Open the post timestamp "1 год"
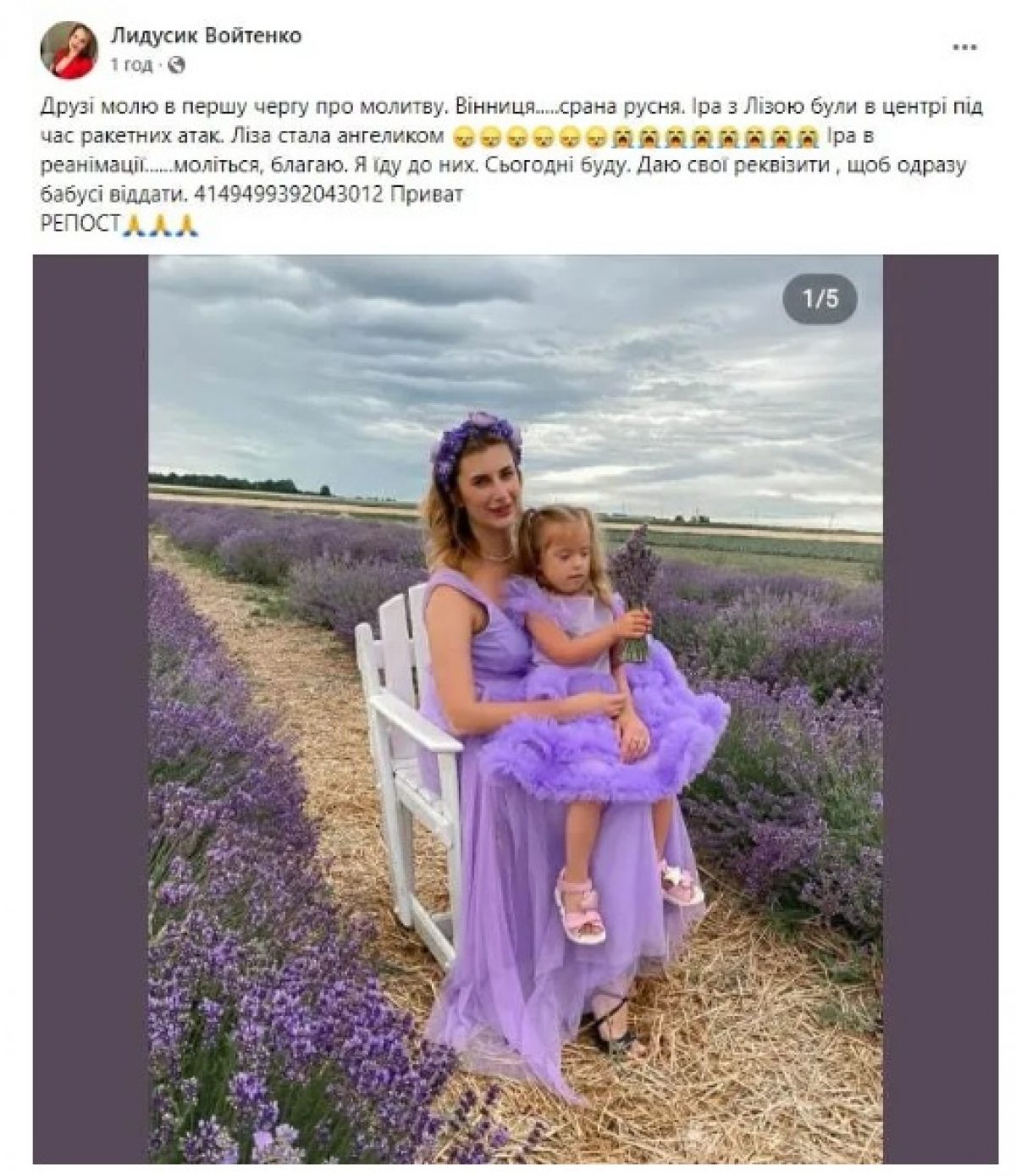The image size is (1016, 1176). (131, 64)
